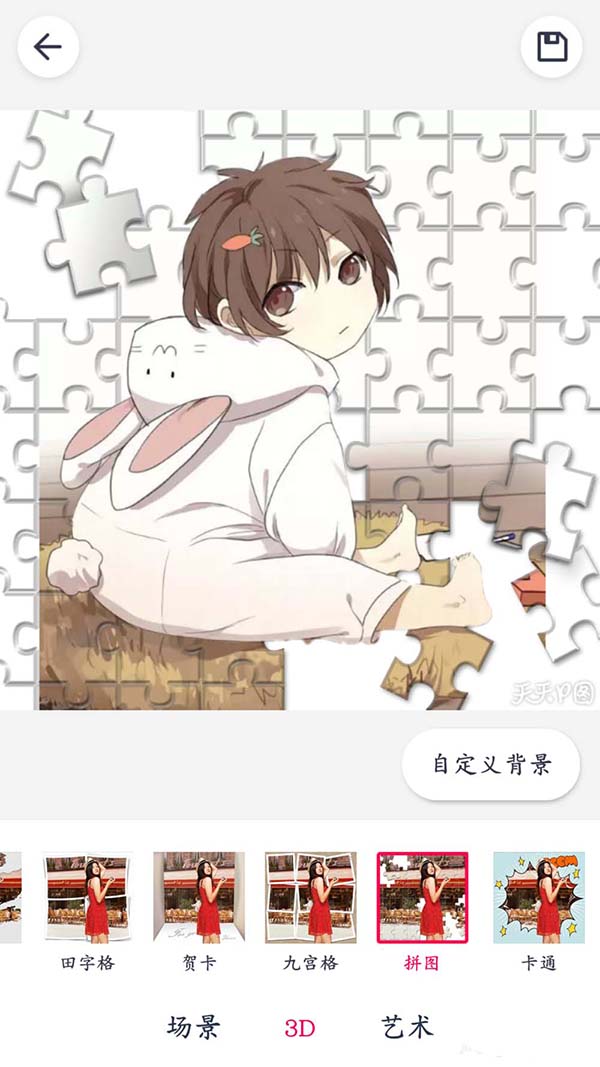600x1067 pixels.
Task: Save the edited puzzle image
Action: 552,47
